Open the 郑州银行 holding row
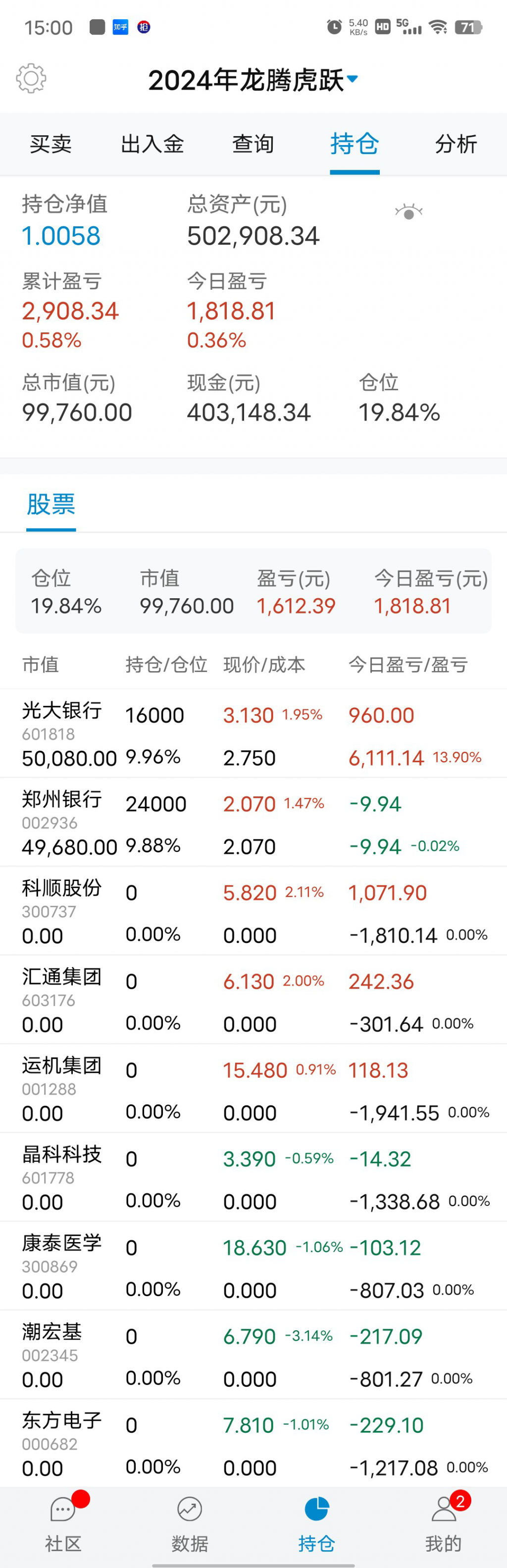 point(253,822)
